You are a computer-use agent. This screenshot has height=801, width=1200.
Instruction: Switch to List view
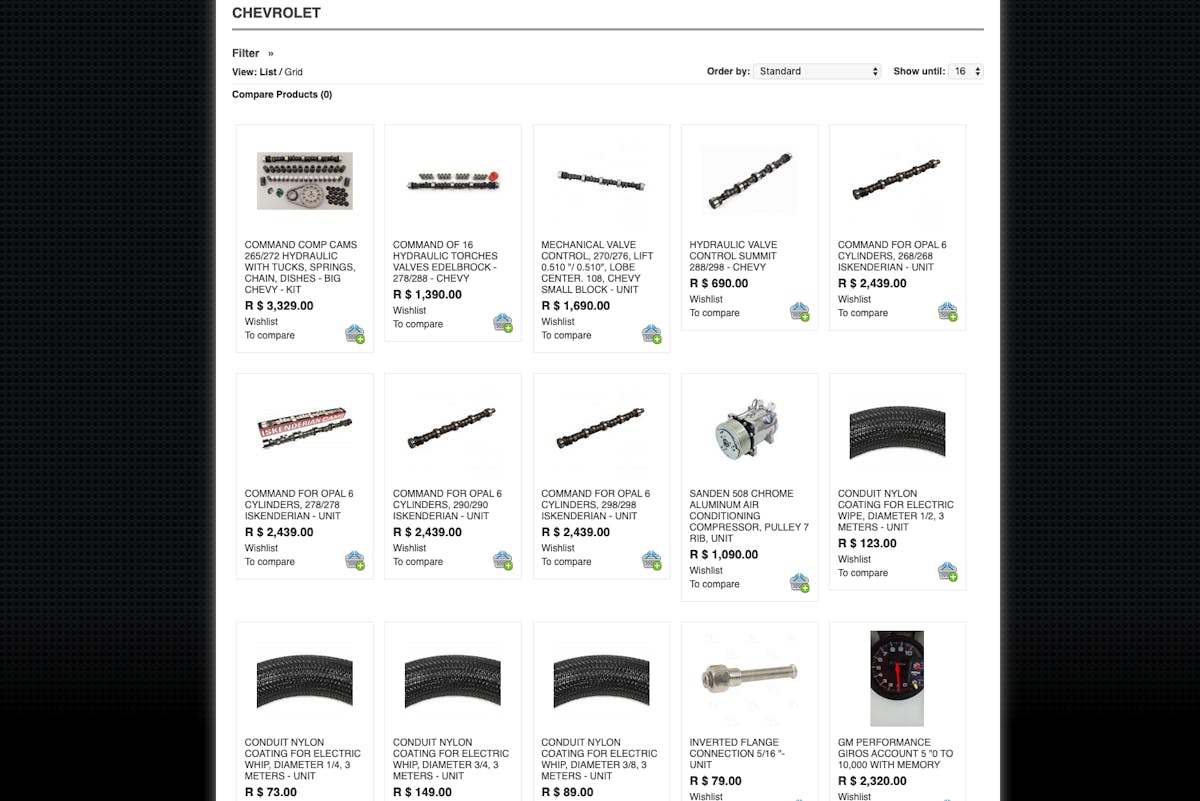point(268,72)
